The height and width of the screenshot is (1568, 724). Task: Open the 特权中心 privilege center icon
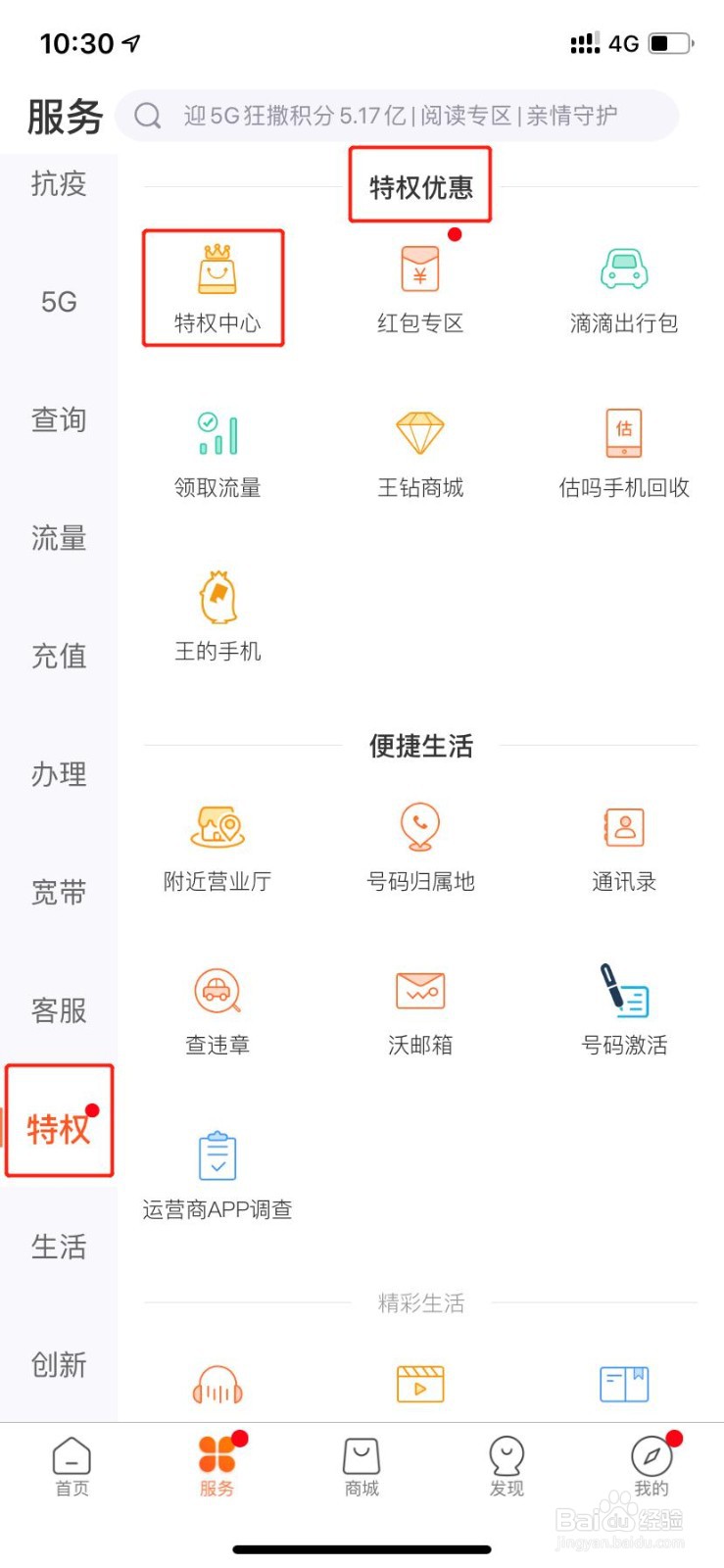pos(215,284)
